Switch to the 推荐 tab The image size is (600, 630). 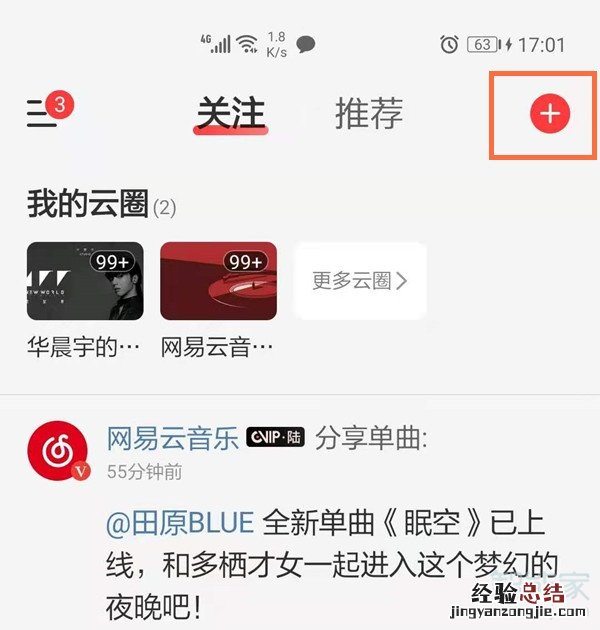click(x=369, y=115)
